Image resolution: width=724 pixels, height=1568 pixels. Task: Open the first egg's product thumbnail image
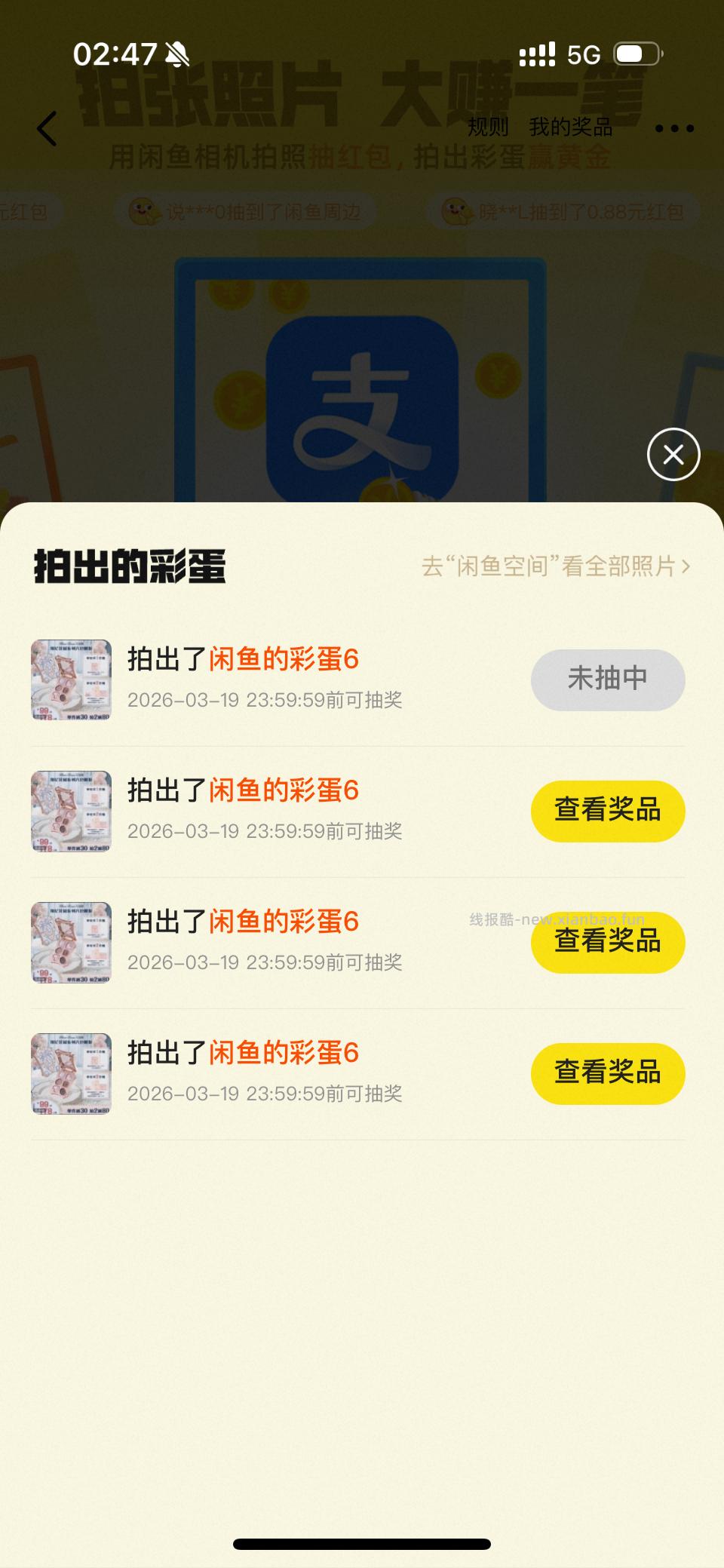pos(70,679)
